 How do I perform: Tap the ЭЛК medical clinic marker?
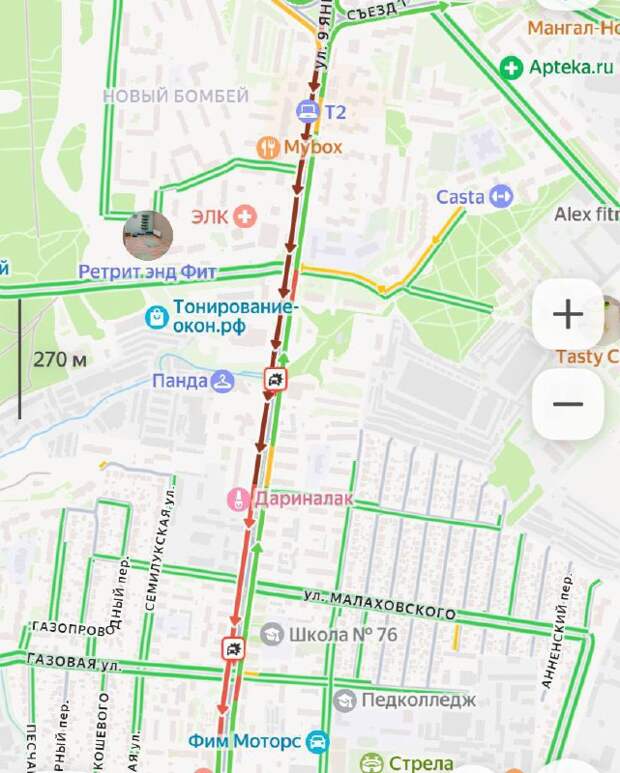click(x=246, y=215)
